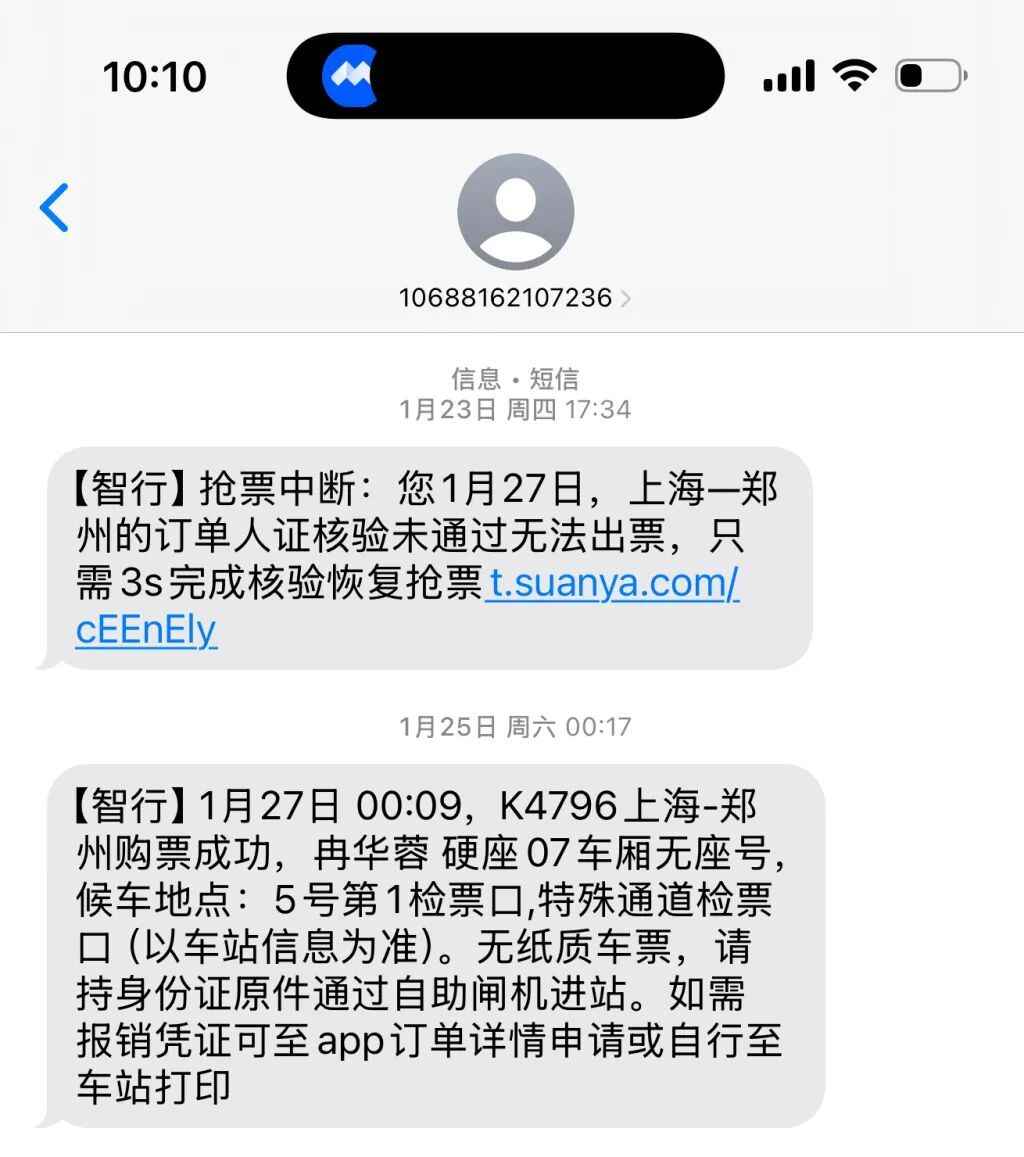Tap the Dynamic Island activity
The image size is (1024, 1157).
505,76
